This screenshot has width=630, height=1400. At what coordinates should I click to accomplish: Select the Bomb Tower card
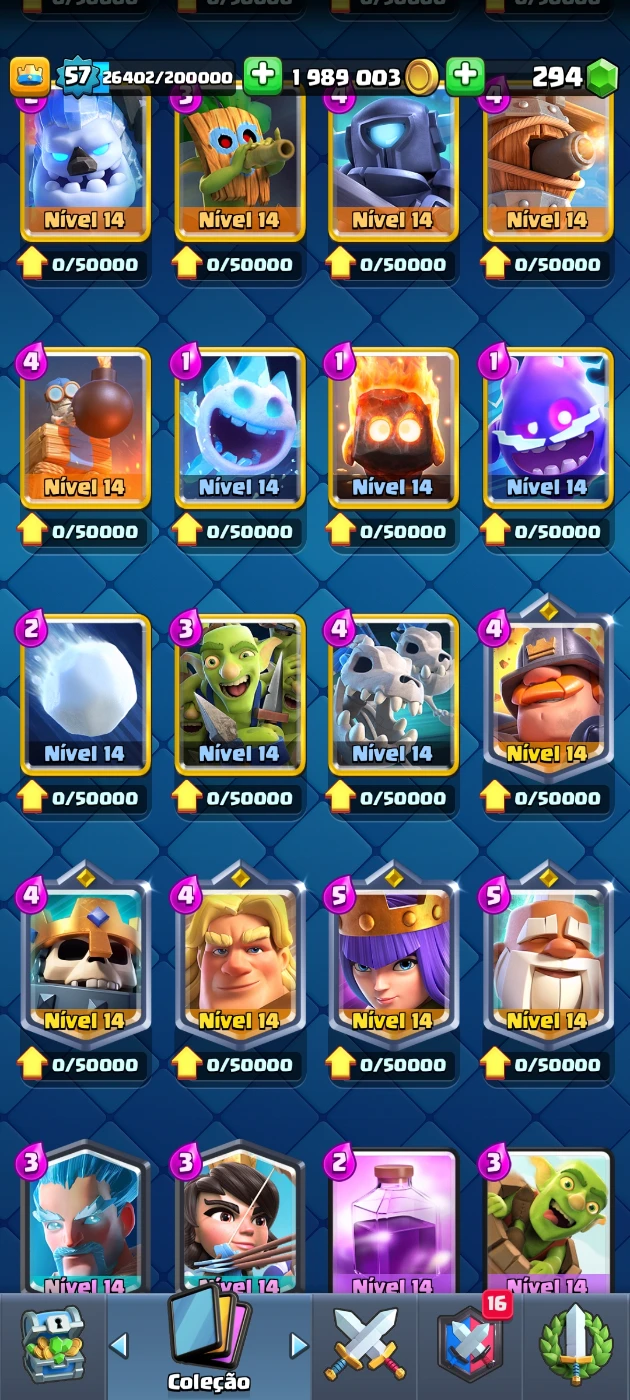point(85,428)
